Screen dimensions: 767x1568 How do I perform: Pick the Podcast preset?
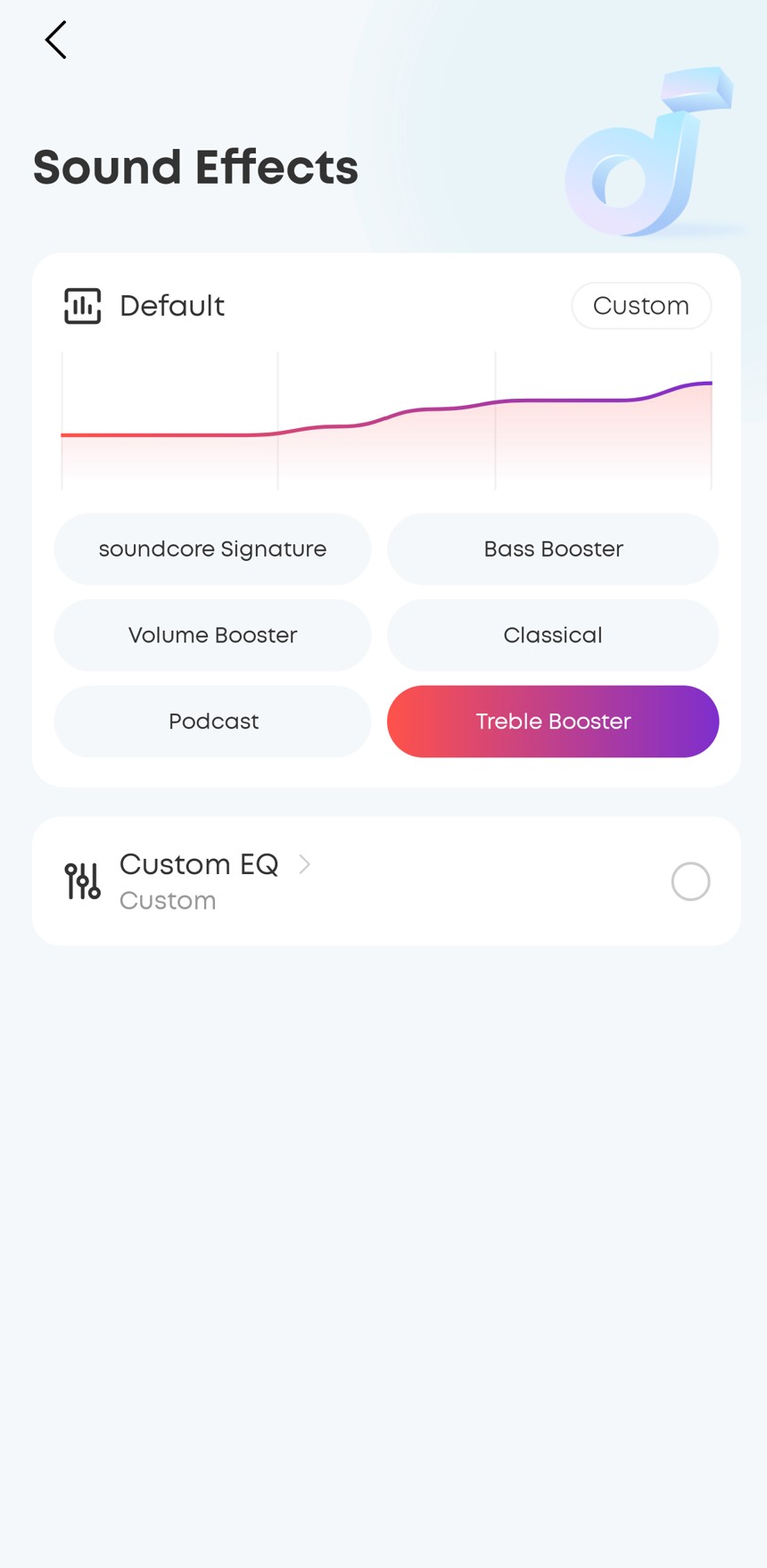[x=212, y=722]
